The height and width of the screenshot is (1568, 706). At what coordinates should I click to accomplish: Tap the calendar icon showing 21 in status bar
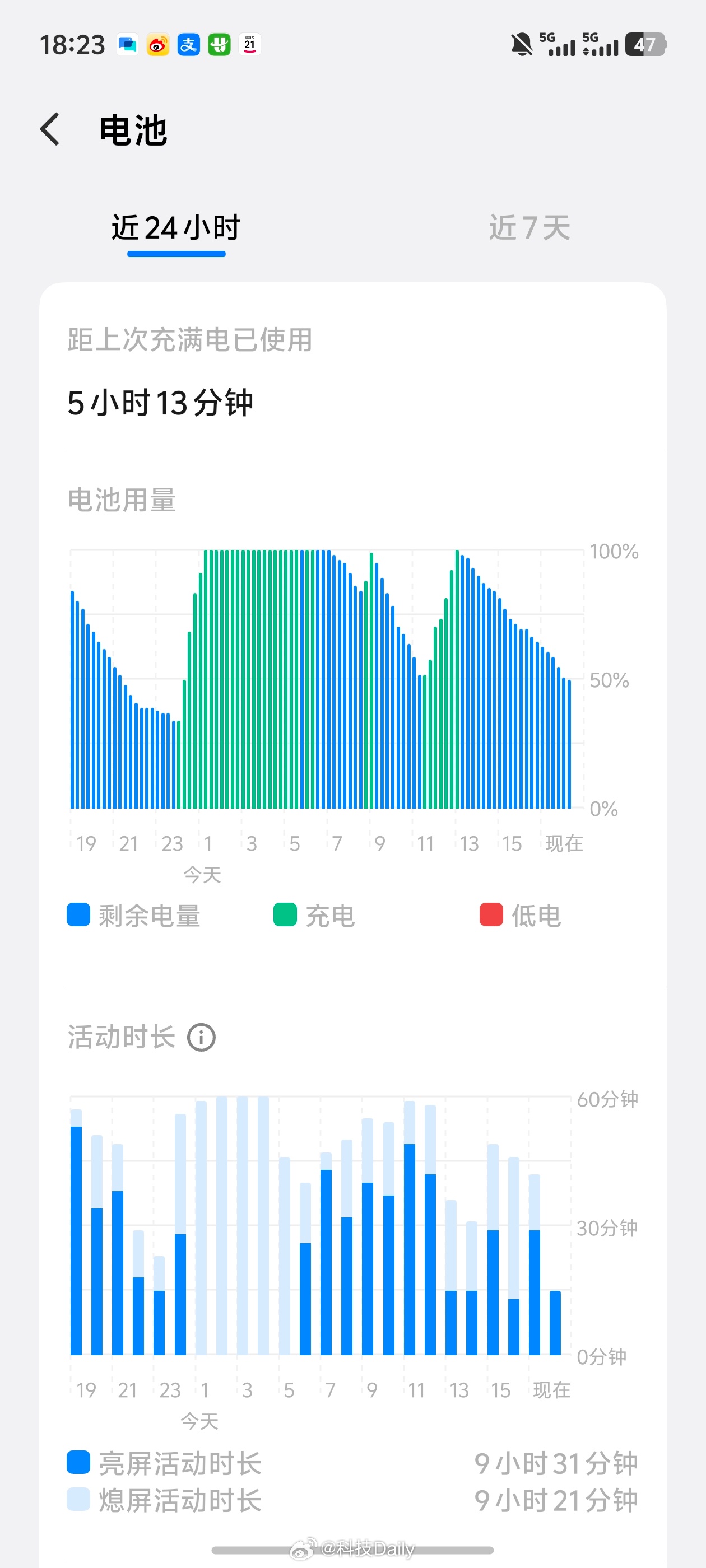(250, 44)
